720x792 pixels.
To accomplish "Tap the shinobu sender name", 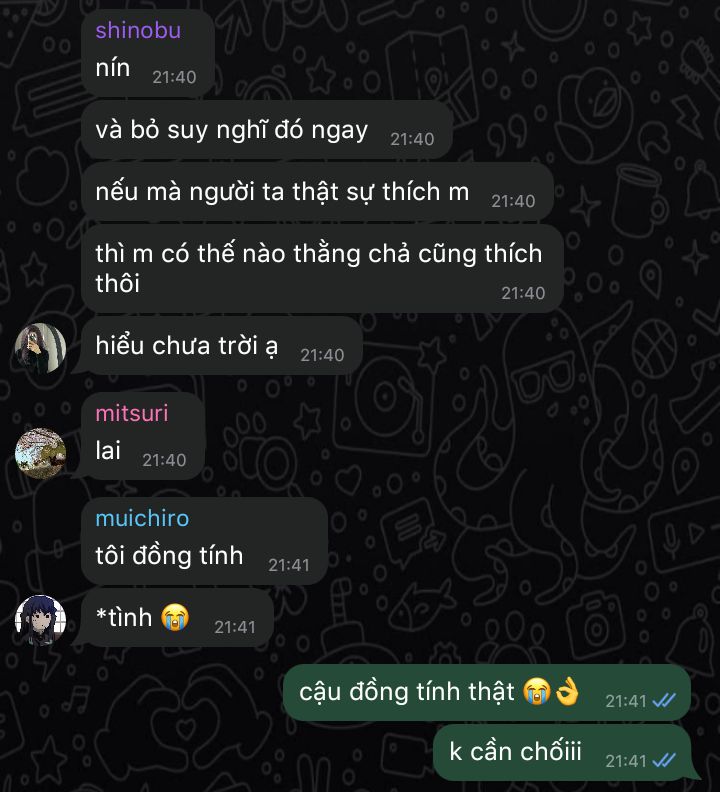I will coord(138,30).
